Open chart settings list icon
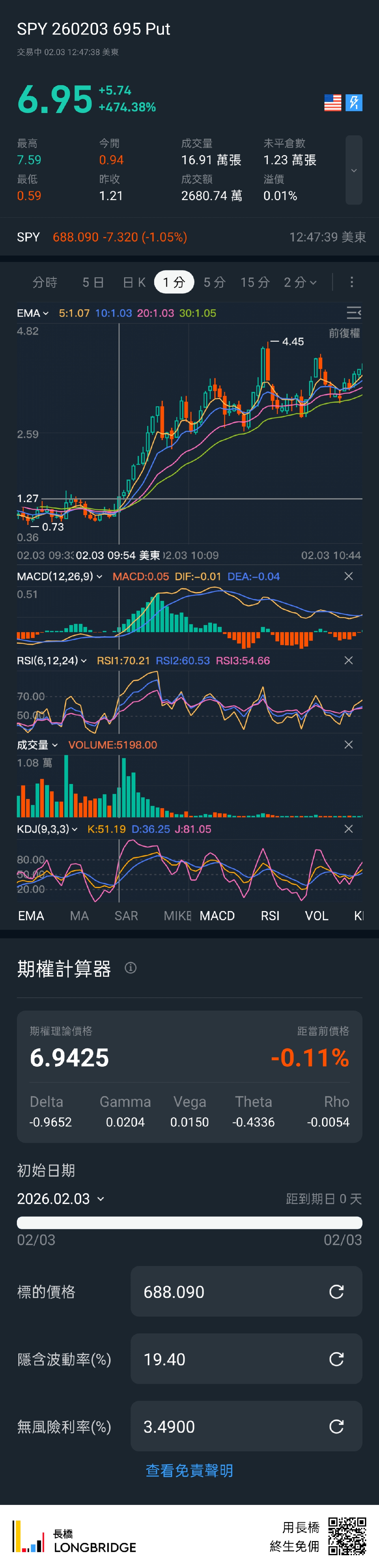Image resolution: width=379 pixels, height=1568 pixels. (353, 314)
